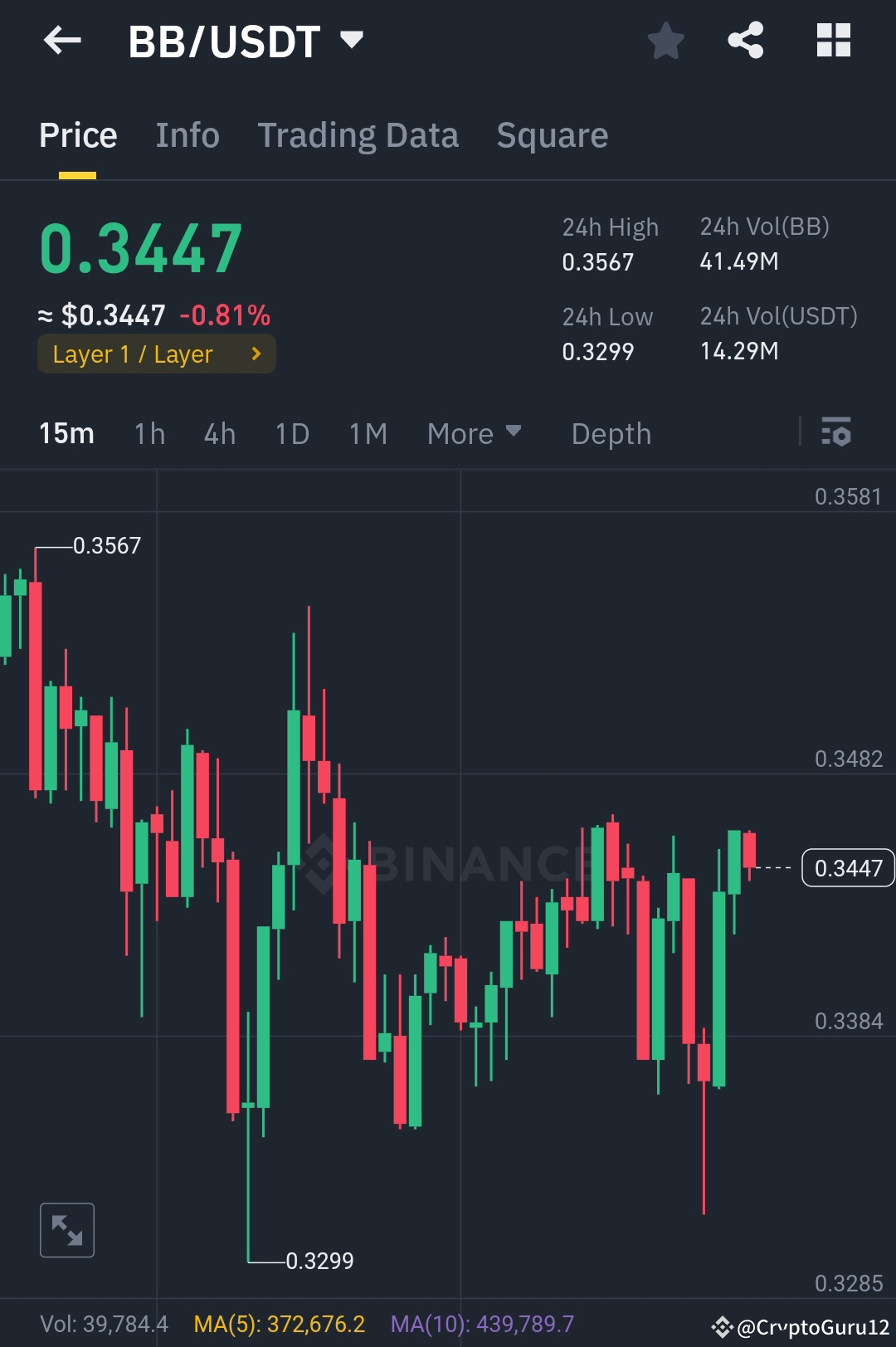Favorite BB/USDT using the star icon
This screenshot has height=1347, width=896.
coord(665,40)
